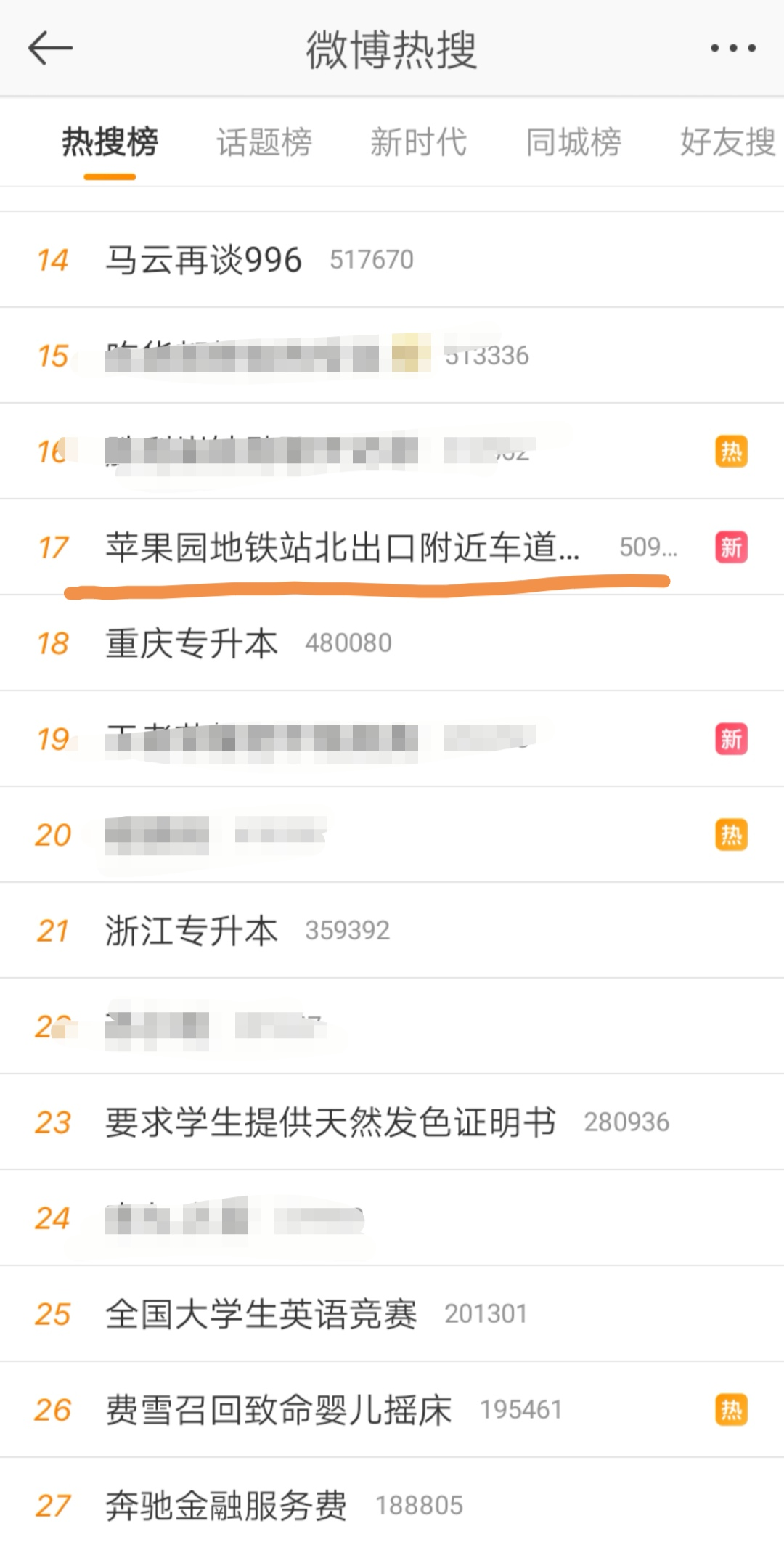Screen dimensions: 784x1542
Task: Open hot search 马云再谈996
Action: coord(392,260)
